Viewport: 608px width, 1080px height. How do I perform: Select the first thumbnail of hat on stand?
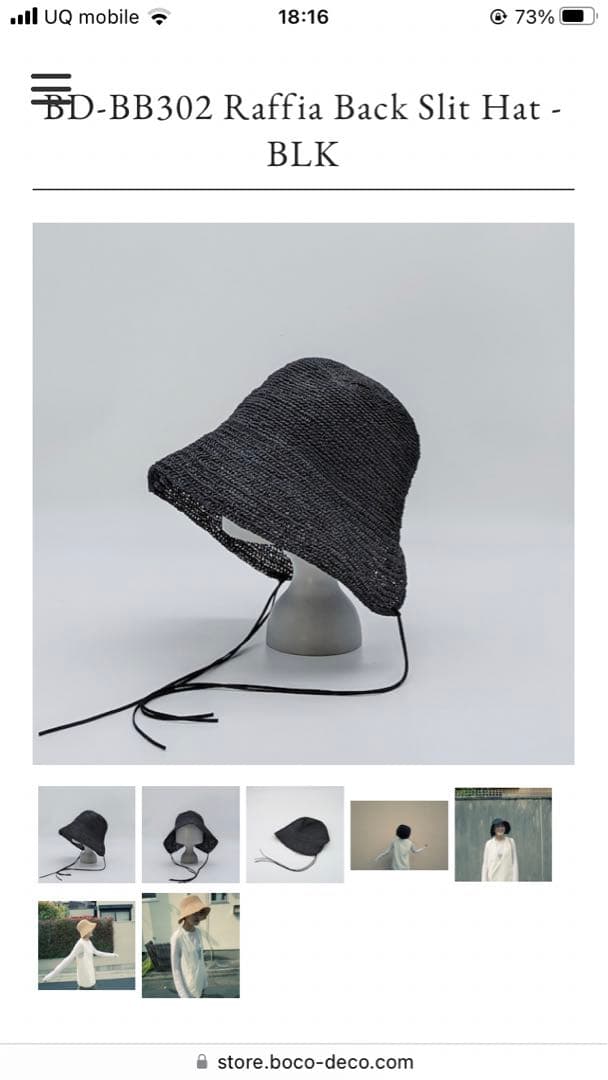86,834
